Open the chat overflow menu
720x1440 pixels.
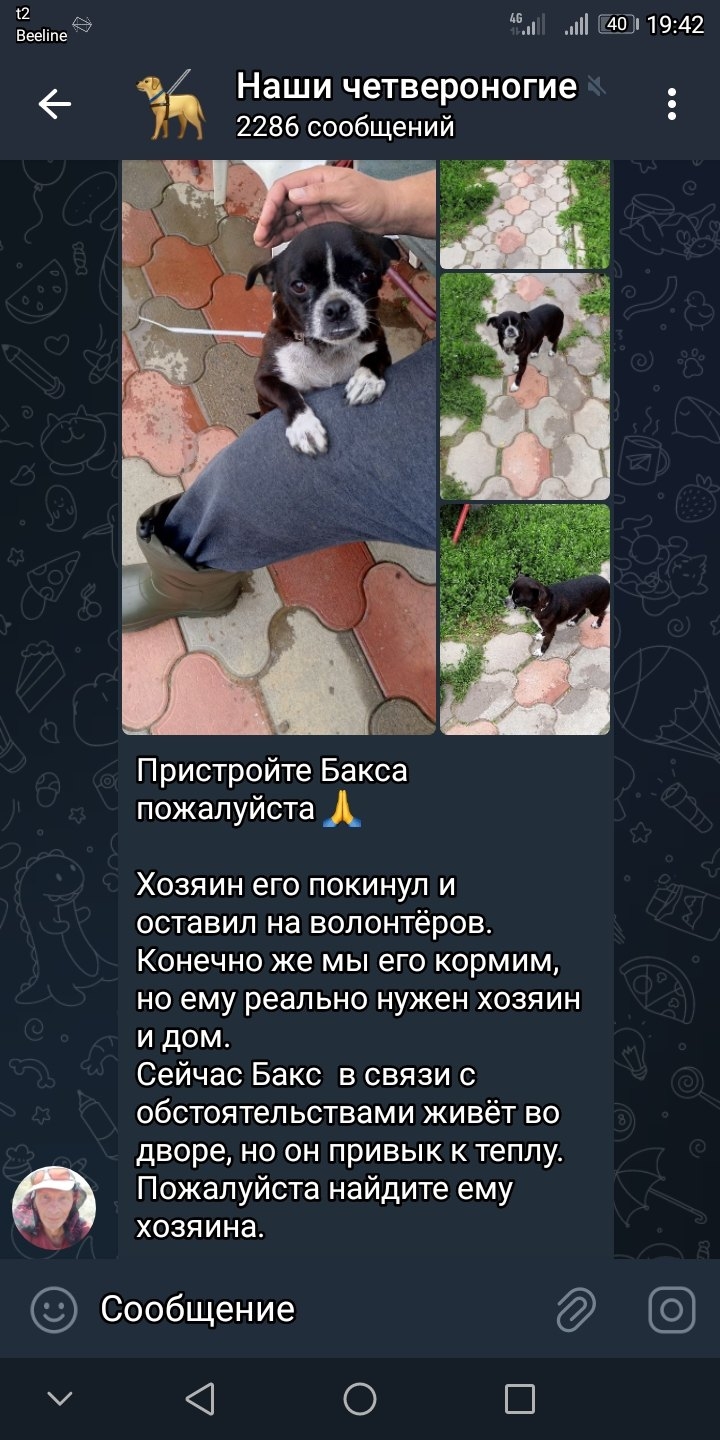(x=671, y=104)
